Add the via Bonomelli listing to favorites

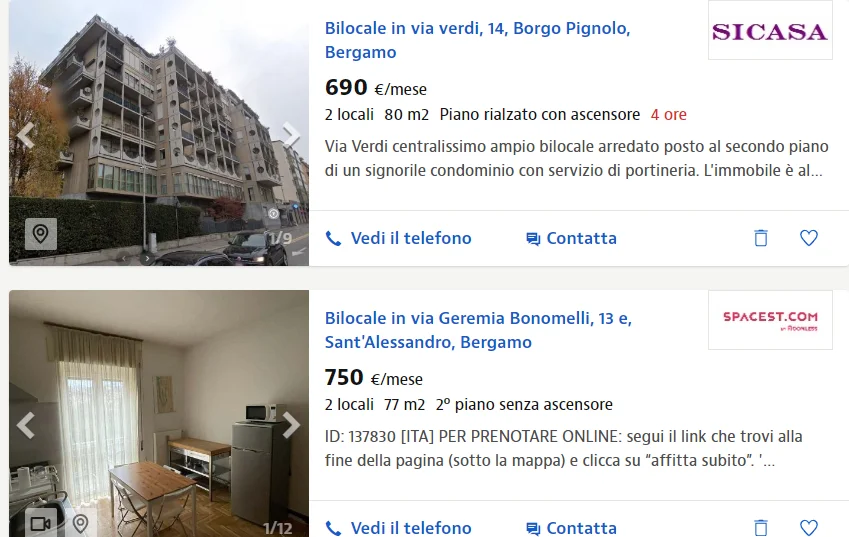click(809, 527)
